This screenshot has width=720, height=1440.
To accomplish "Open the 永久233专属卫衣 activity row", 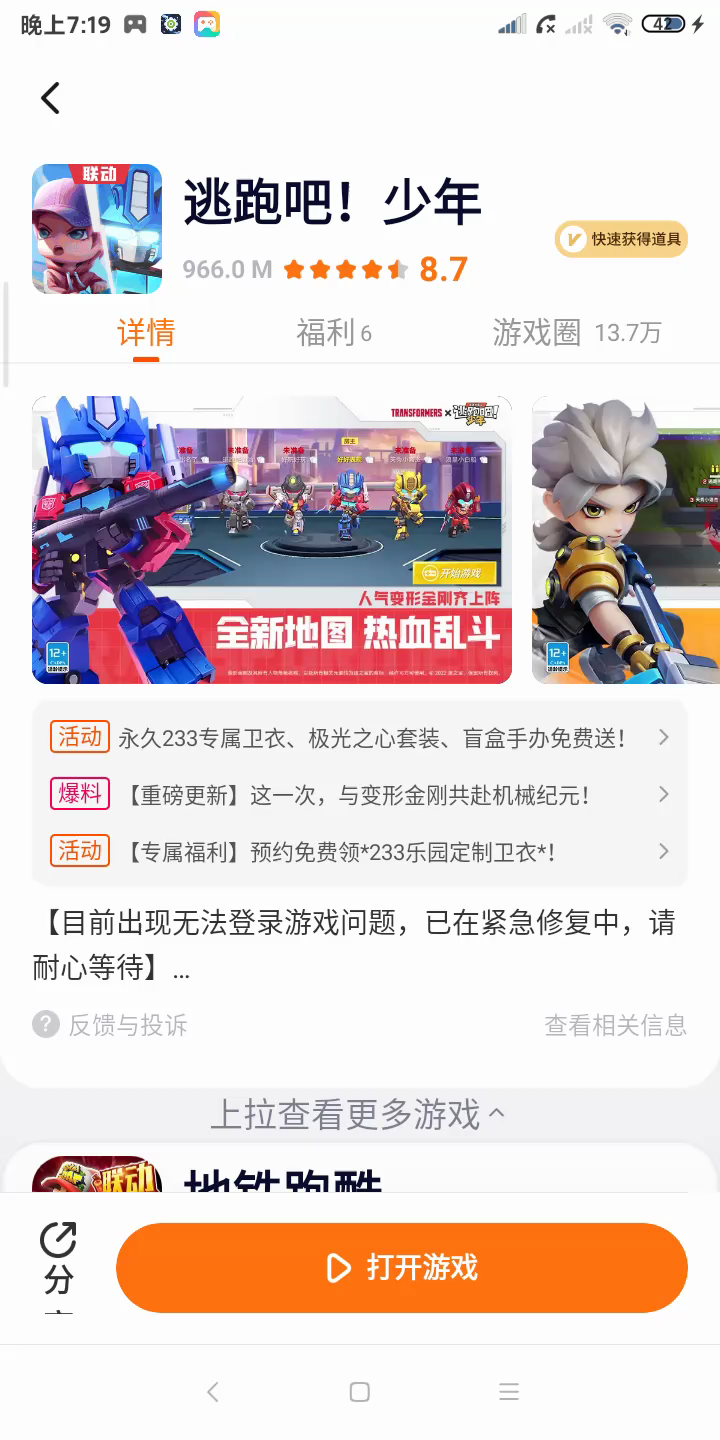I will [360, 738].
